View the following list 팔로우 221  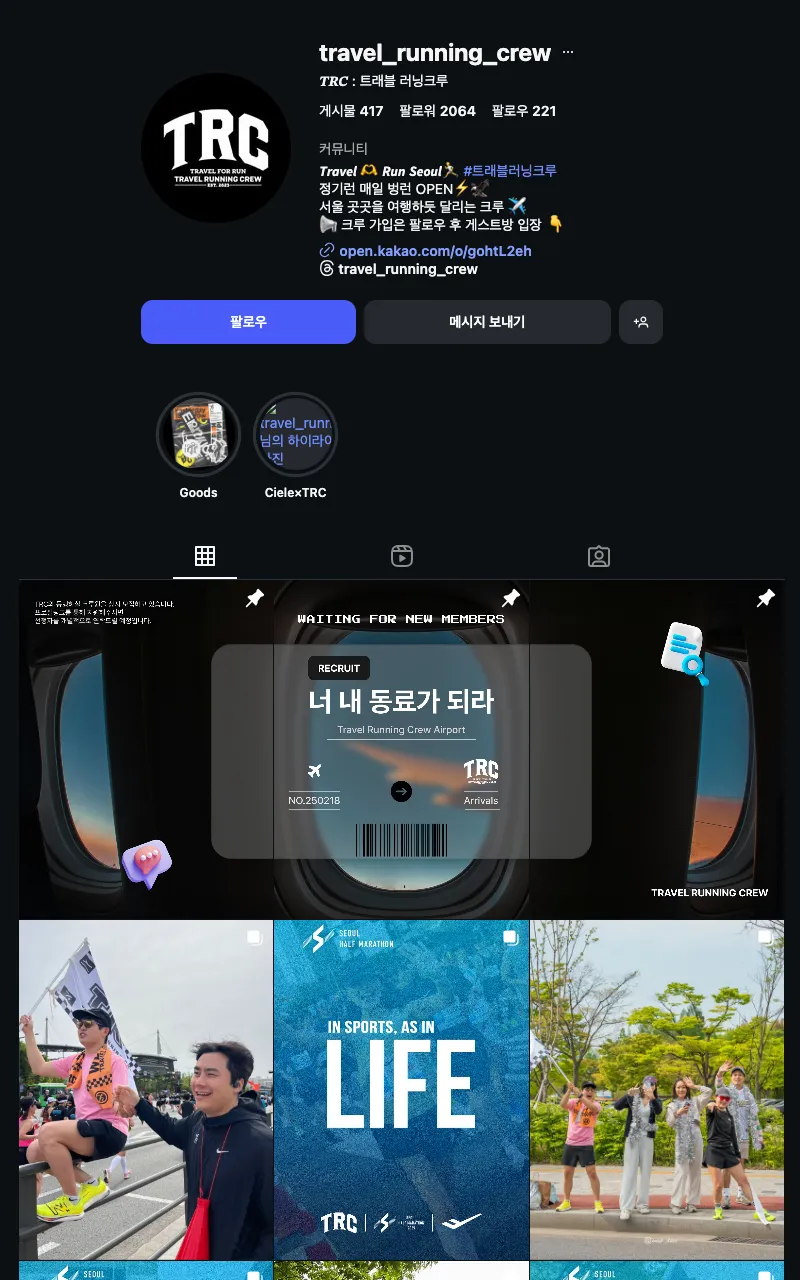tap(523, 111)
